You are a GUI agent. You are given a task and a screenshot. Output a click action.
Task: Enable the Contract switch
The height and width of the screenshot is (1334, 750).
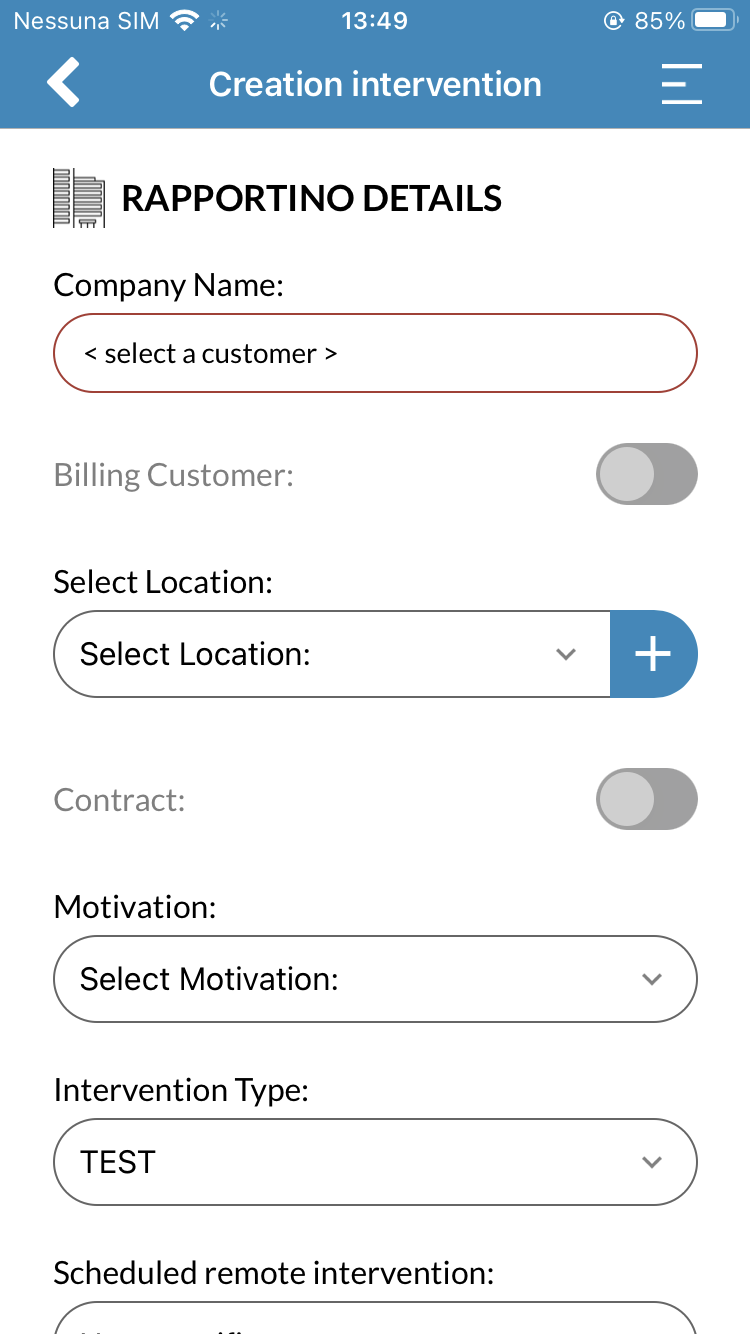point(647,799)
